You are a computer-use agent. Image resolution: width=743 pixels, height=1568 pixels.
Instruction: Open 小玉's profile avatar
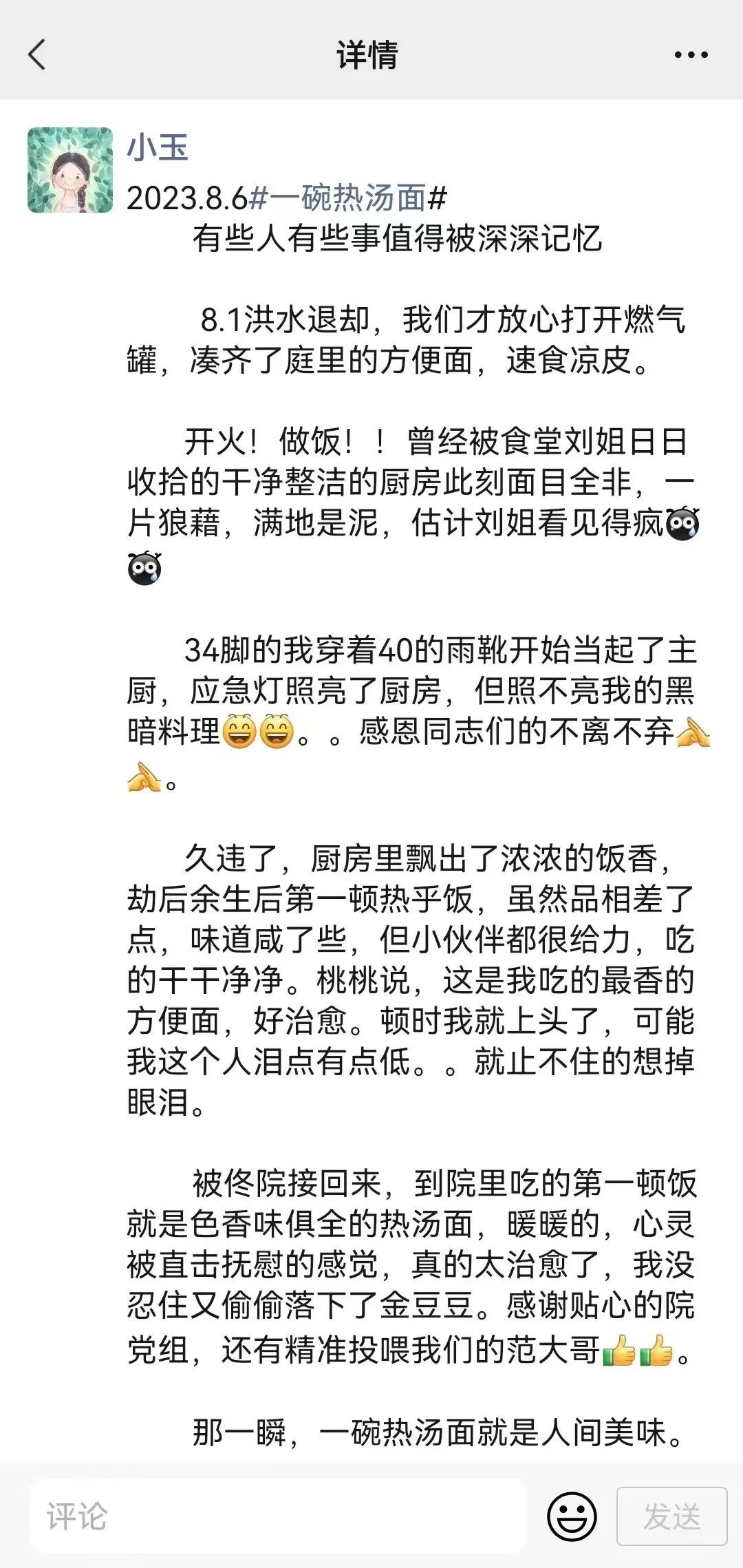[x=70, y=170]
